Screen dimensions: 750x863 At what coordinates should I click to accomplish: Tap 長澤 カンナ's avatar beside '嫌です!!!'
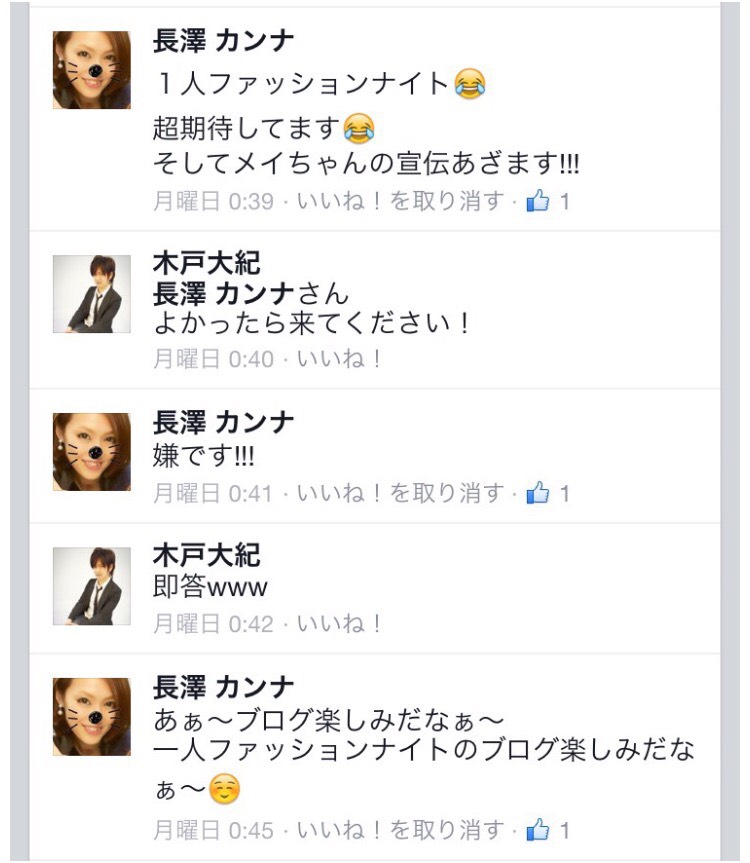point(92,452)
